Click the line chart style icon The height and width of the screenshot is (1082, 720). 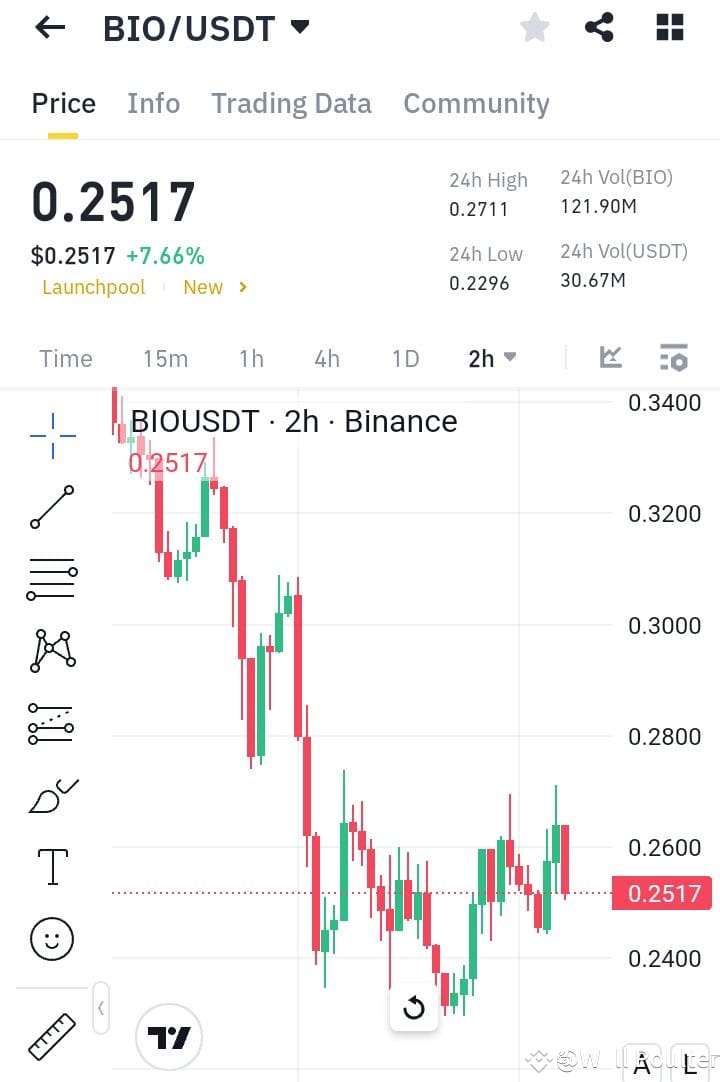[x=610, y=357]
